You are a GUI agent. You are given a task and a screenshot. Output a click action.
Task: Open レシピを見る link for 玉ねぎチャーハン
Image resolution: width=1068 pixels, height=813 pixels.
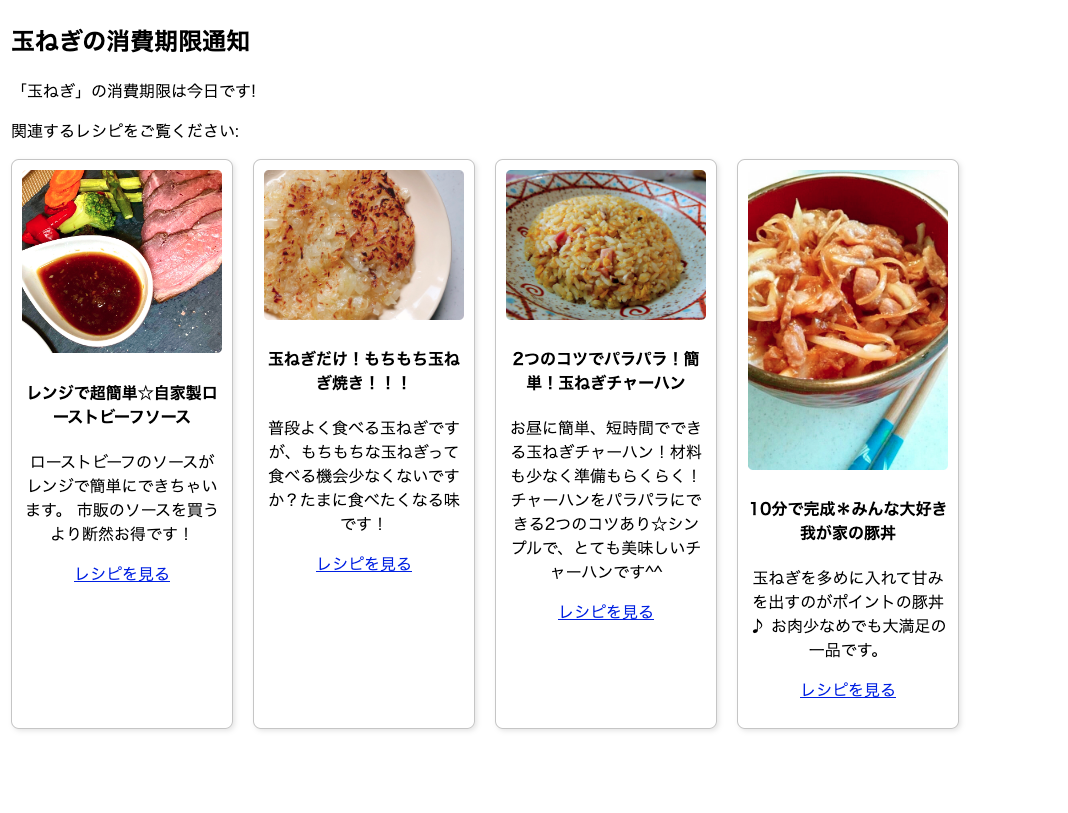(x=606, y=612)
